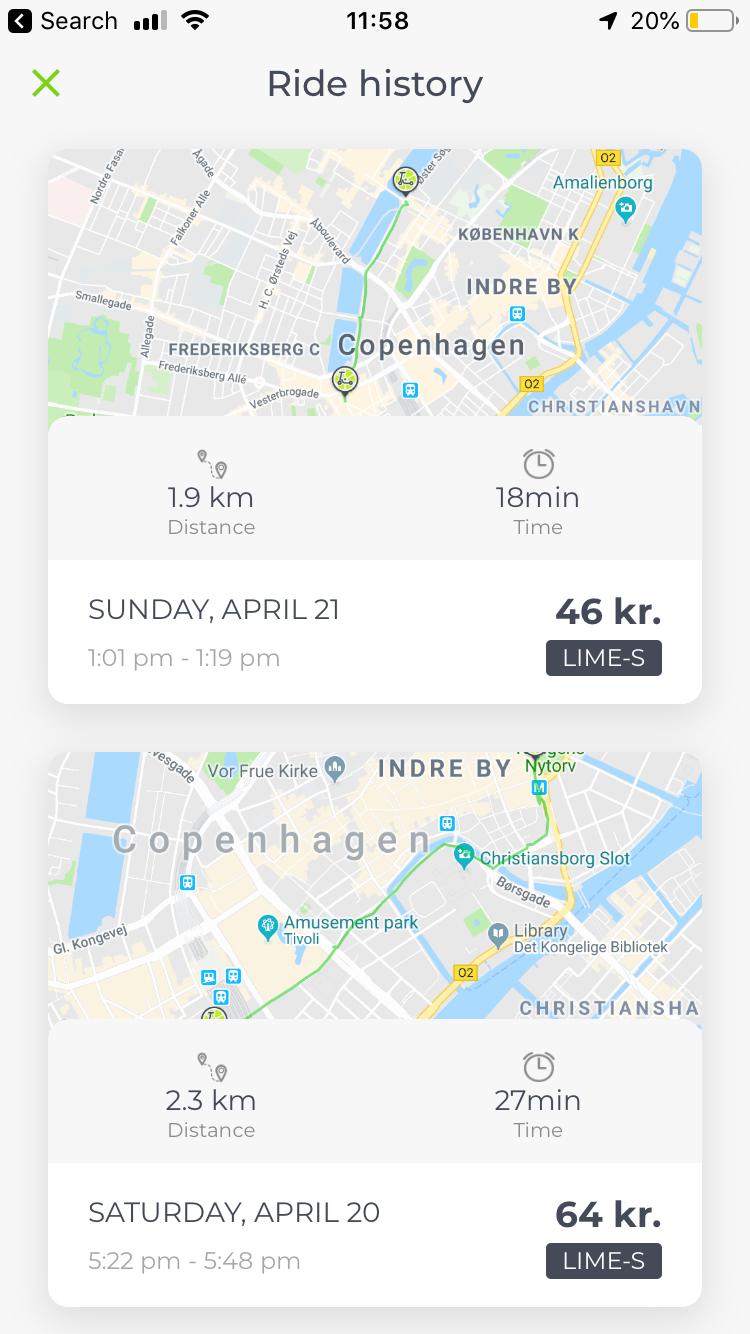Close the Ride history screen
This screenshot has height=1334, width=750.
point(46,84)
